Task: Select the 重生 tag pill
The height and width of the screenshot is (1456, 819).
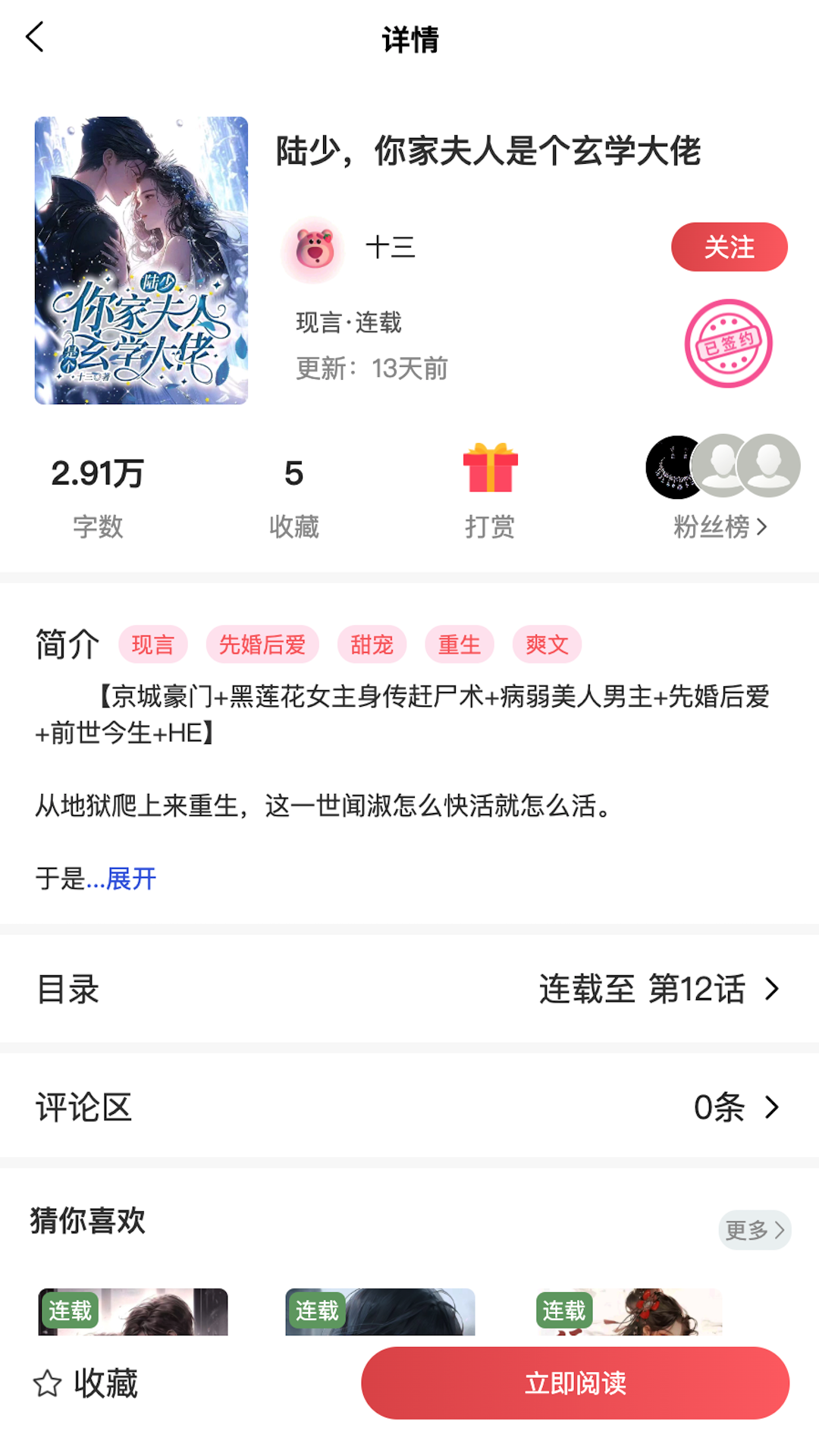Action: pos(460,644)
